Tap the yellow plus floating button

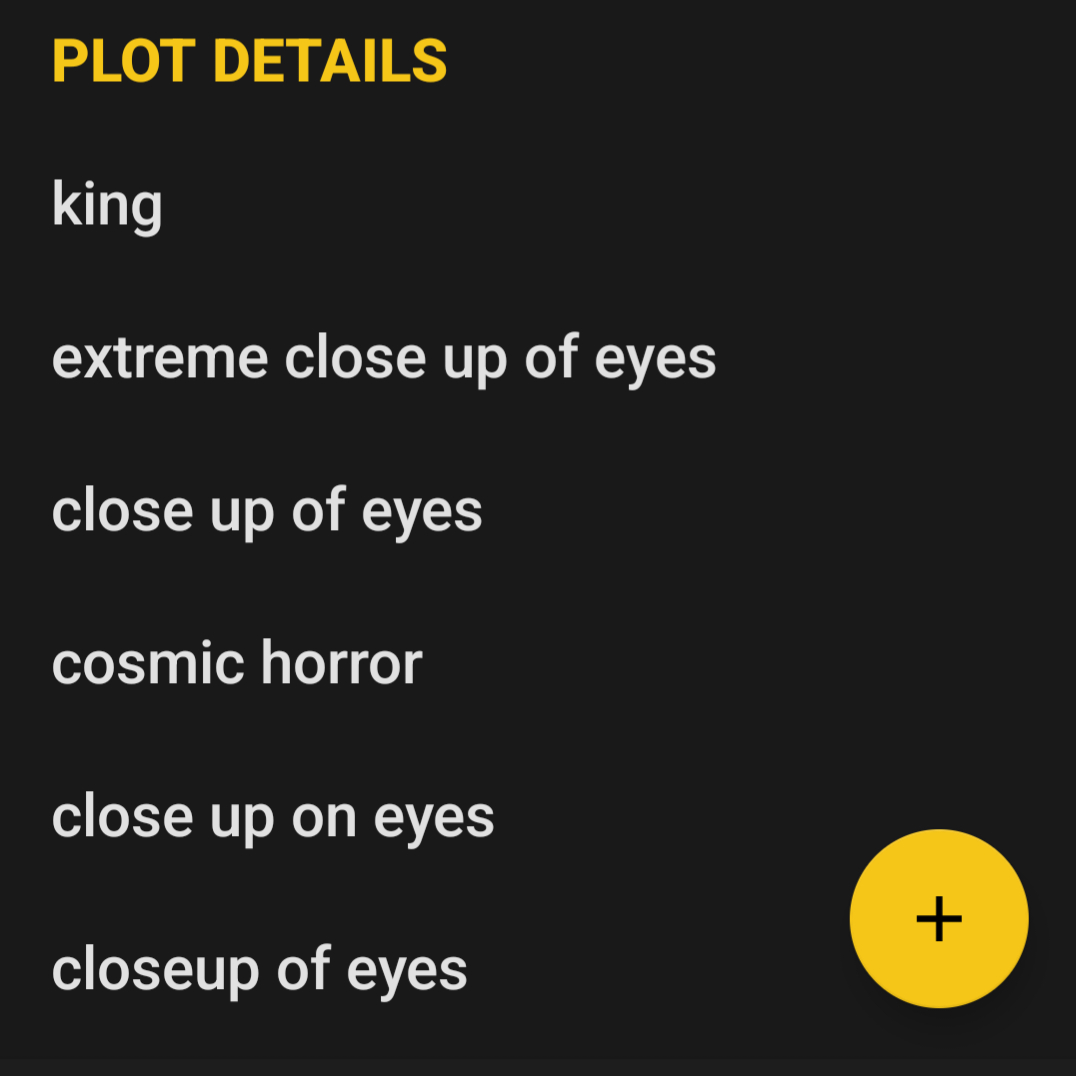938,918
